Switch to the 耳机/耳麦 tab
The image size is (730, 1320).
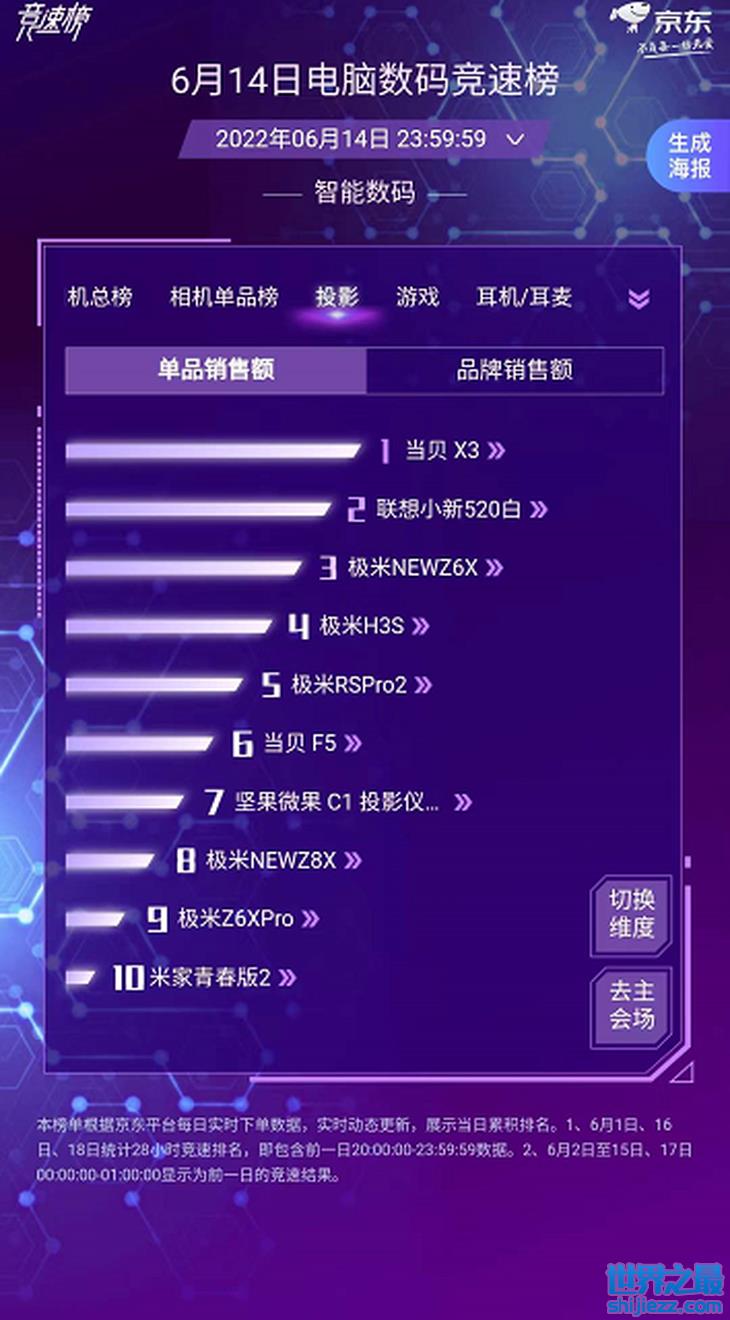tap(524, 297)
